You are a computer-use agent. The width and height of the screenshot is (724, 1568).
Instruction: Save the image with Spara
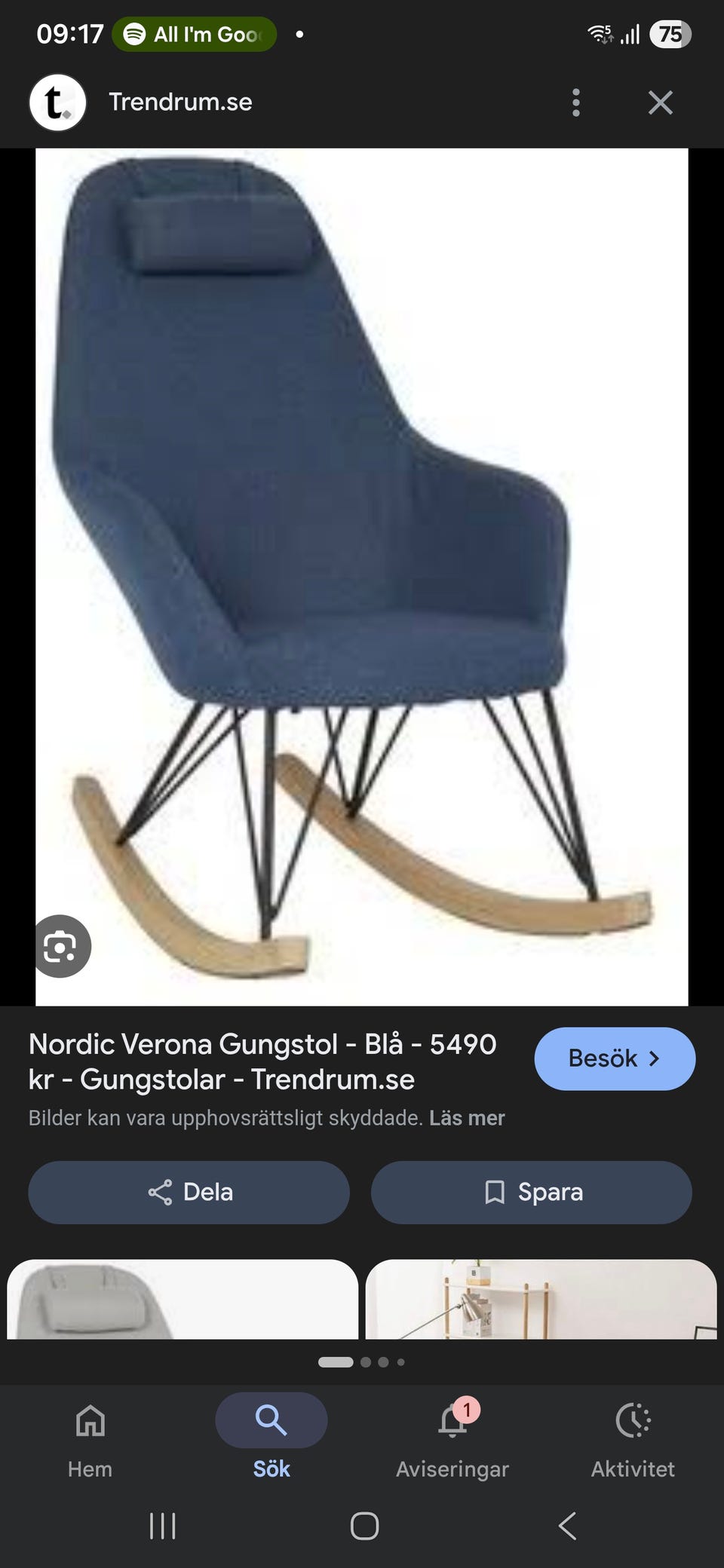[x=531, y=1192]
